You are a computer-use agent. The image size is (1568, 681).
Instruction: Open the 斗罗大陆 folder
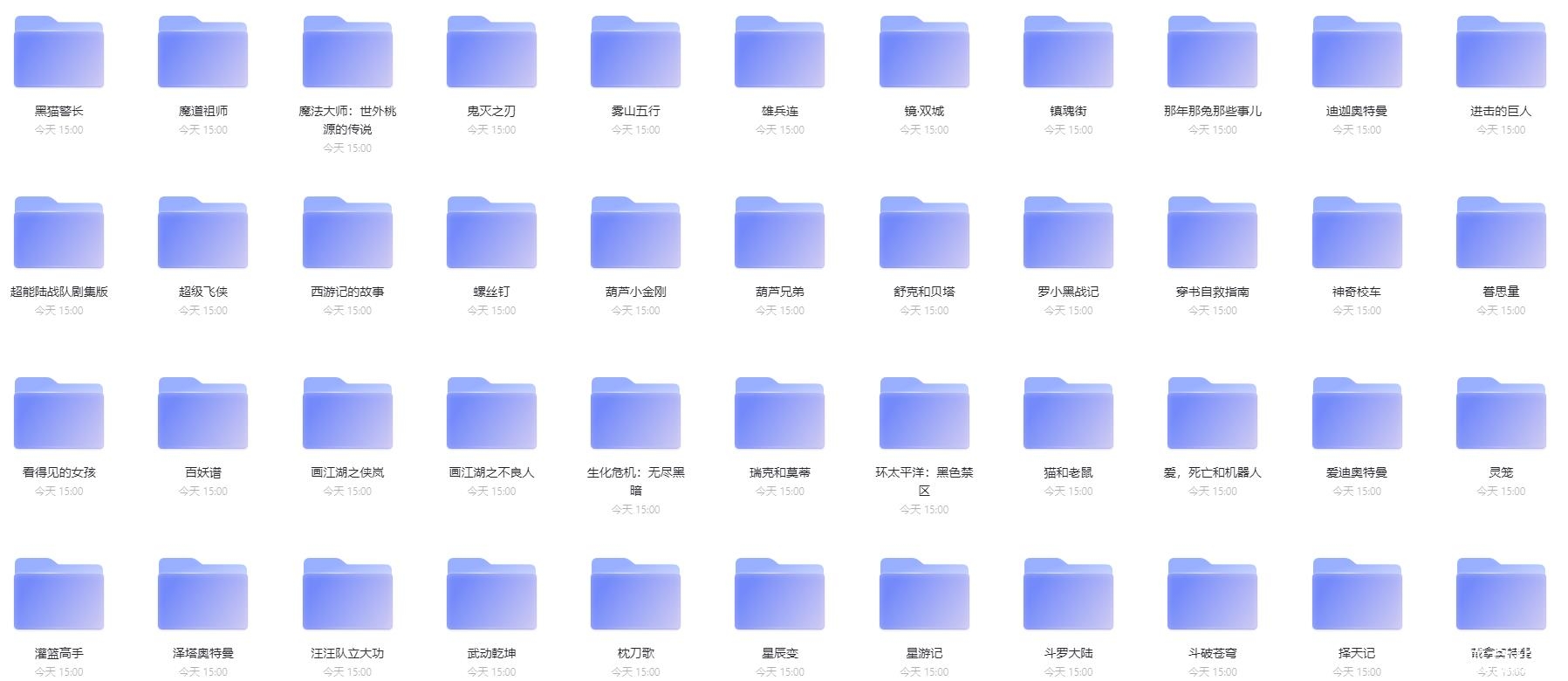click(x=1068, y=595)
